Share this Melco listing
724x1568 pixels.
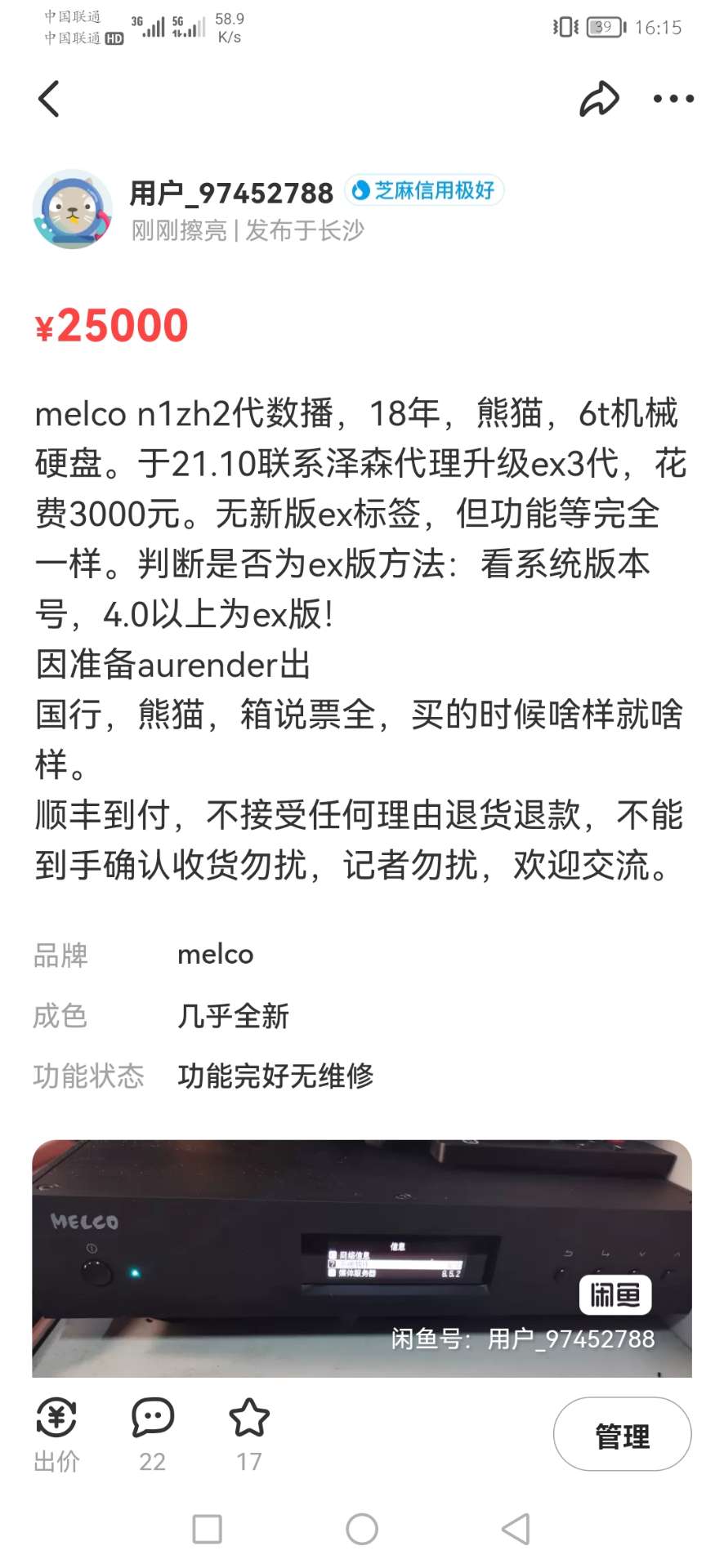[x=599, y=99]
